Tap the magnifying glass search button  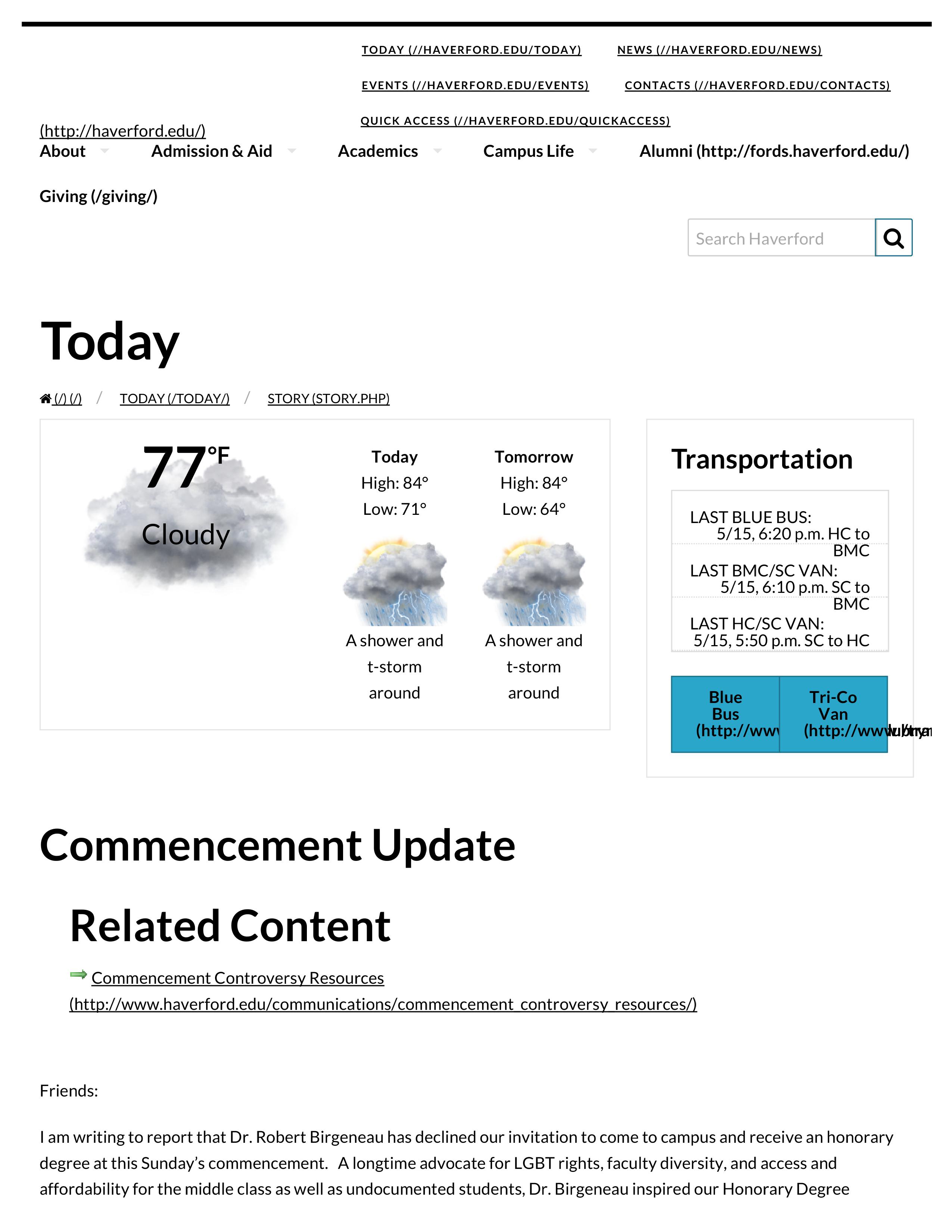pos(893,238)
